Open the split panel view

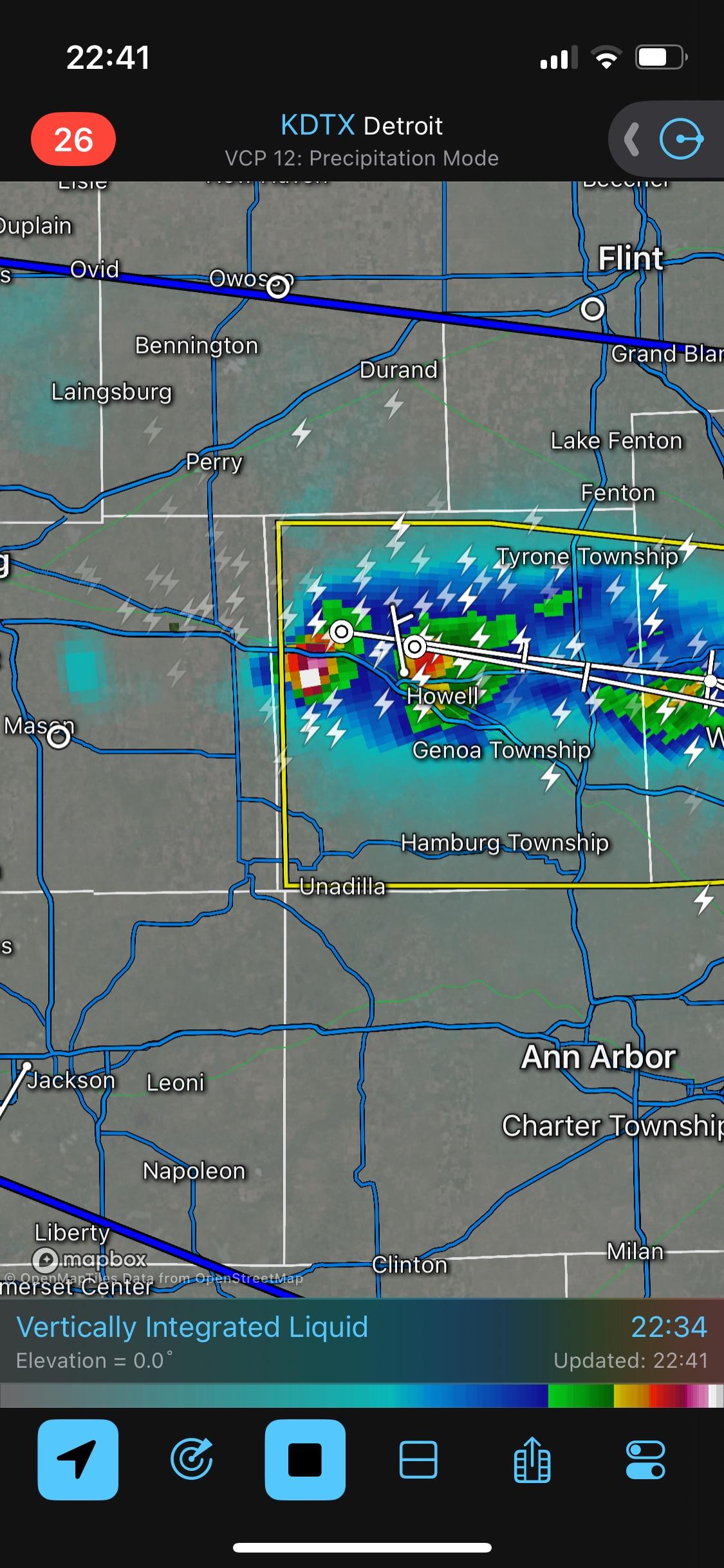(418, 1459)
